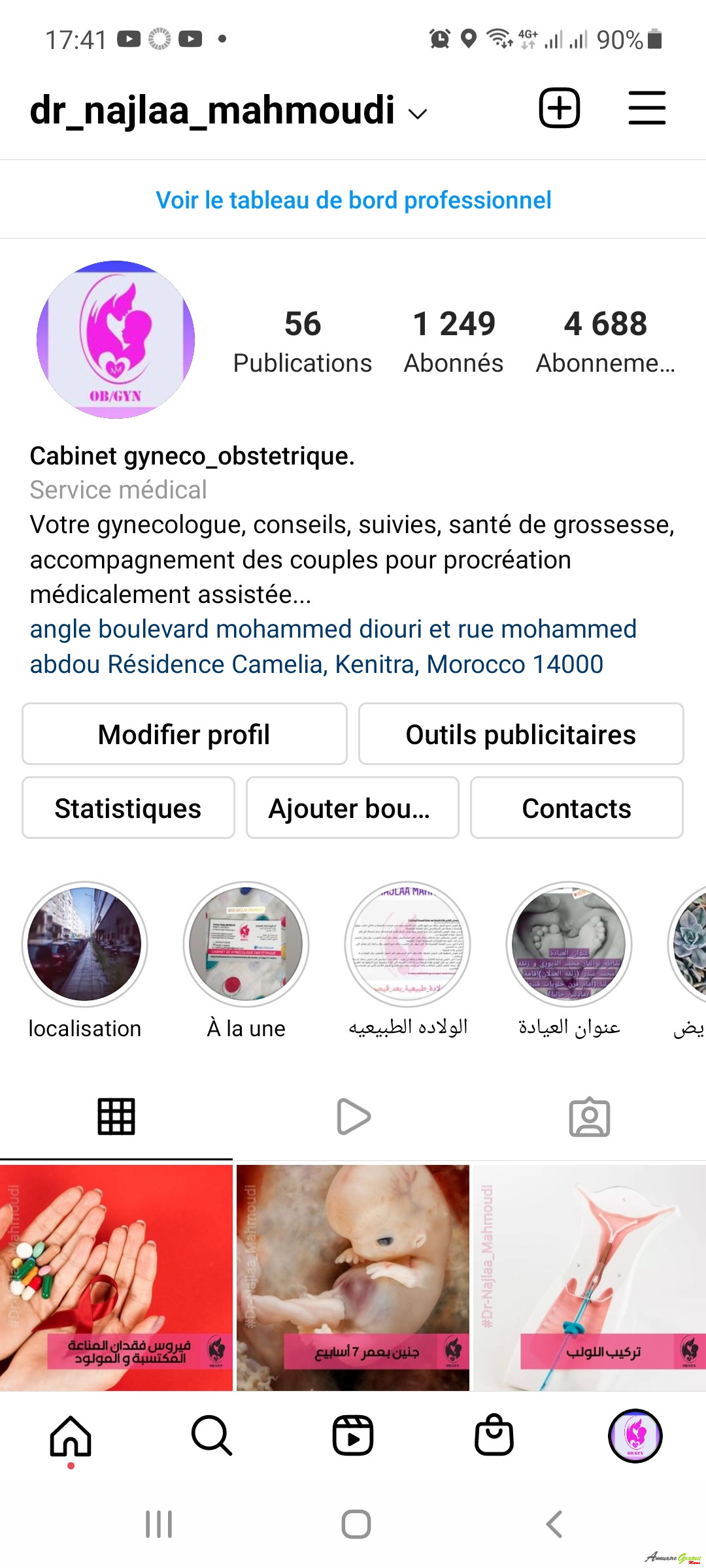Image resolution: width=706 pixels, height=1568 pixels.
Task: Open Outils publicitaires
Action: coord(521,734)
